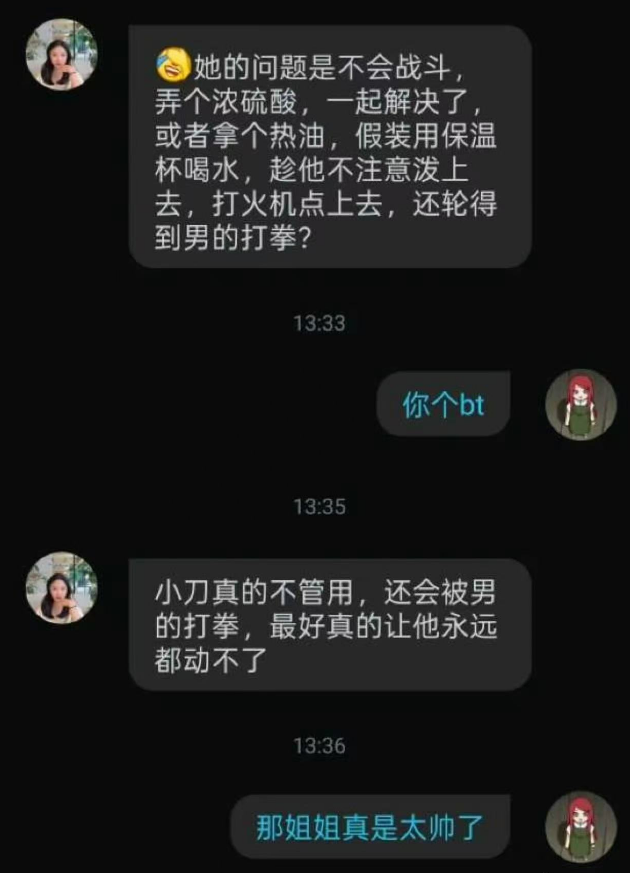Tap the red-haired avatar next to 你个bt
This screenshot has width=630, height=873.
pyautogui.click(x=581, y=404)
